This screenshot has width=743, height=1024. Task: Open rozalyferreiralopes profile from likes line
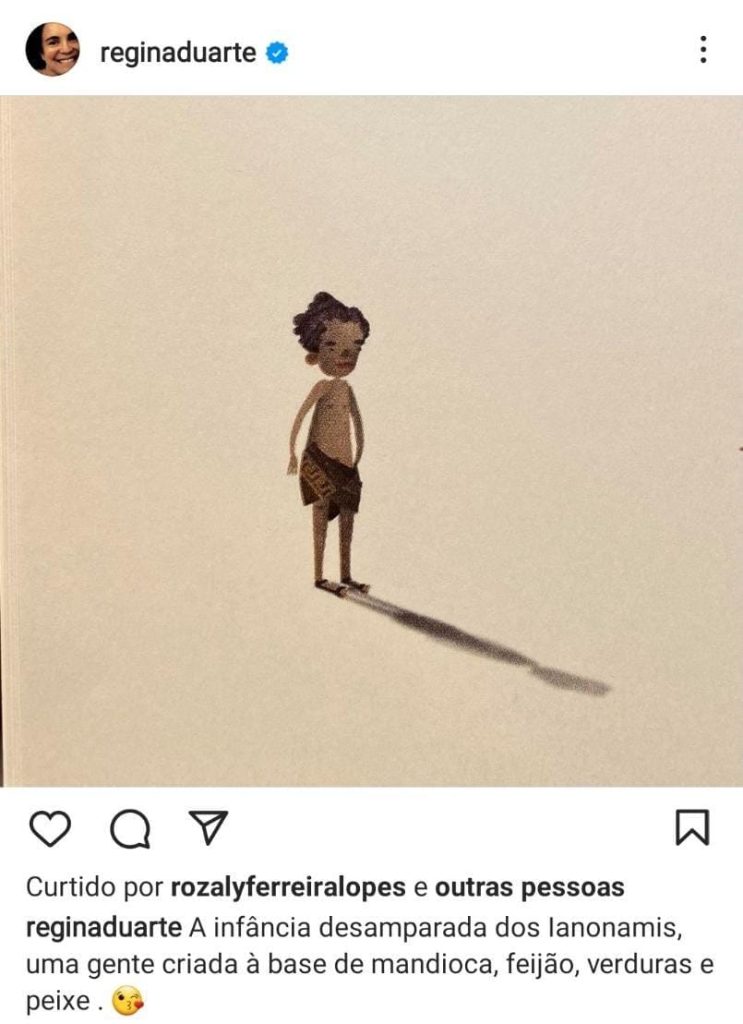coord(289,887)
